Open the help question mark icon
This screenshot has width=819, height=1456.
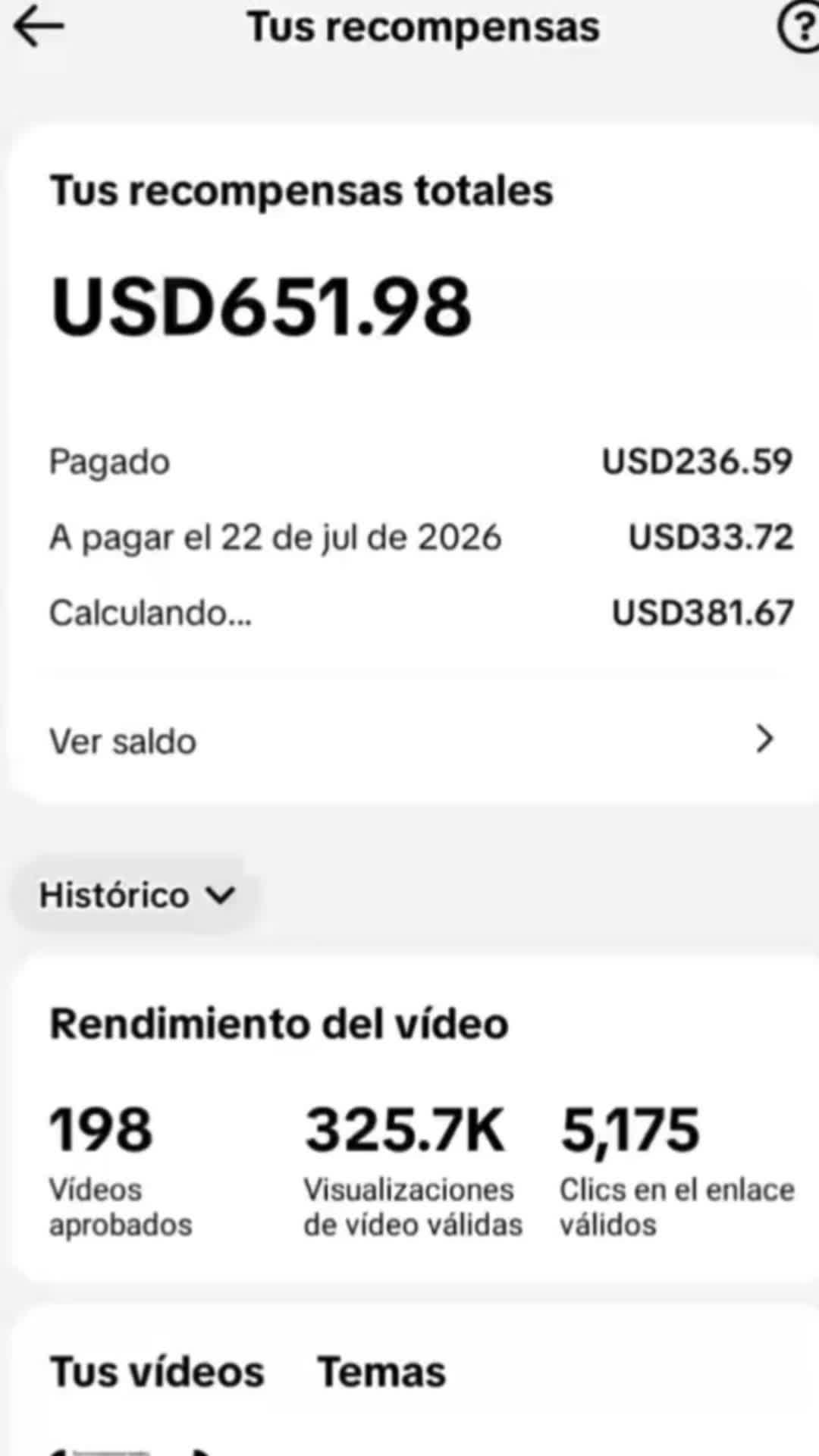click(799, 28)
